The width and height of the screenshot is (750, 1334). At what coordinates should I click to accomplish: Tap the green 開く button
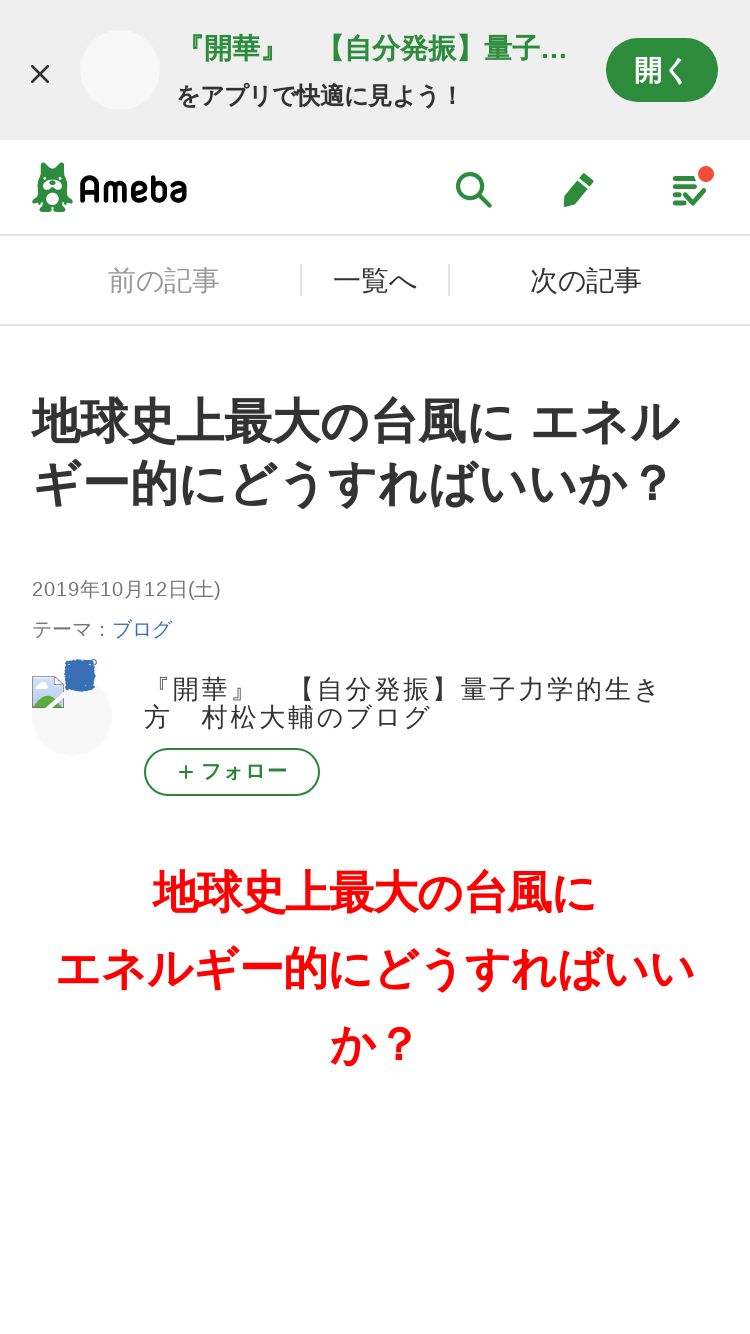coord(661,70)
